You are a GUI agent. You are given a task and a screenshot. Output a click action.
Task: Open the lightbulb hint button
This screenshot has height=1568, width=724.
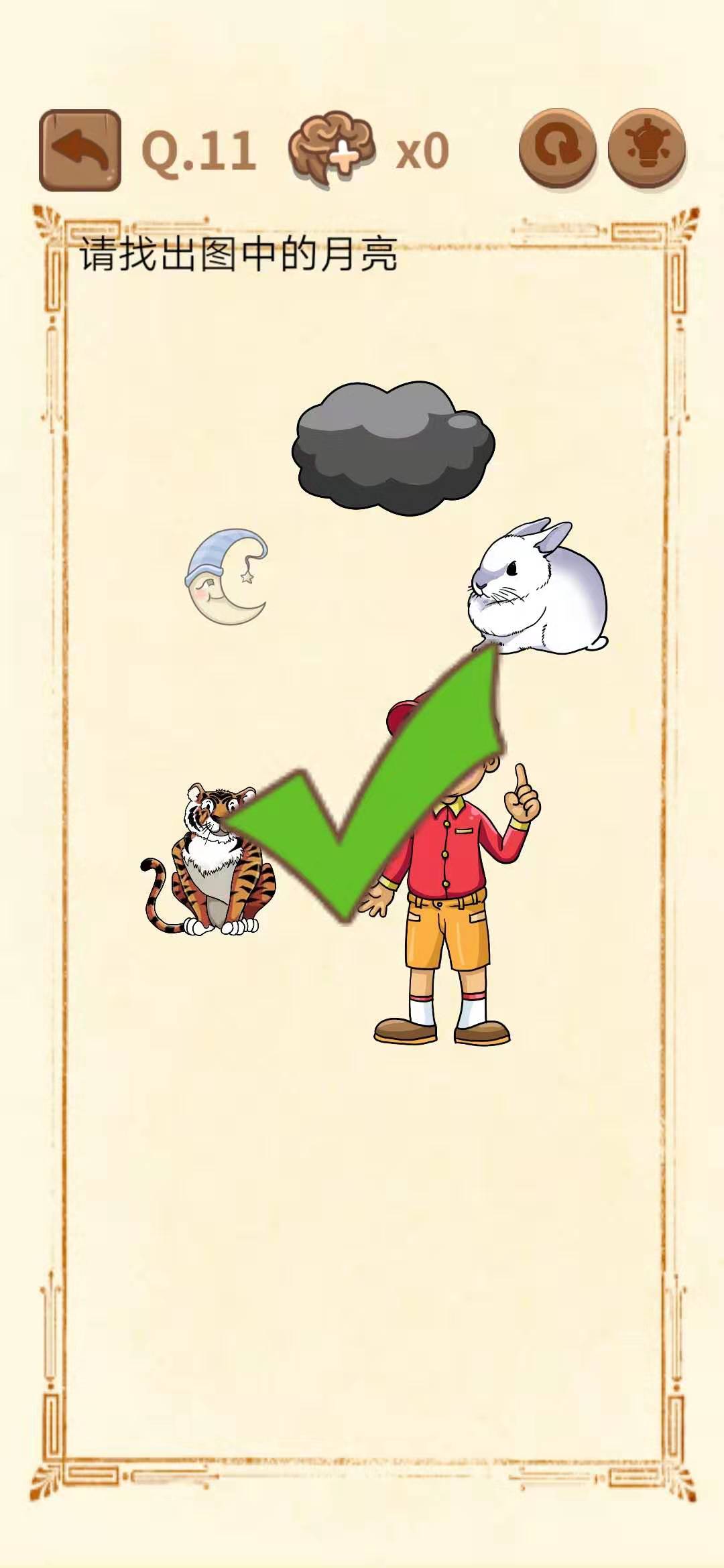click(646, 149)
